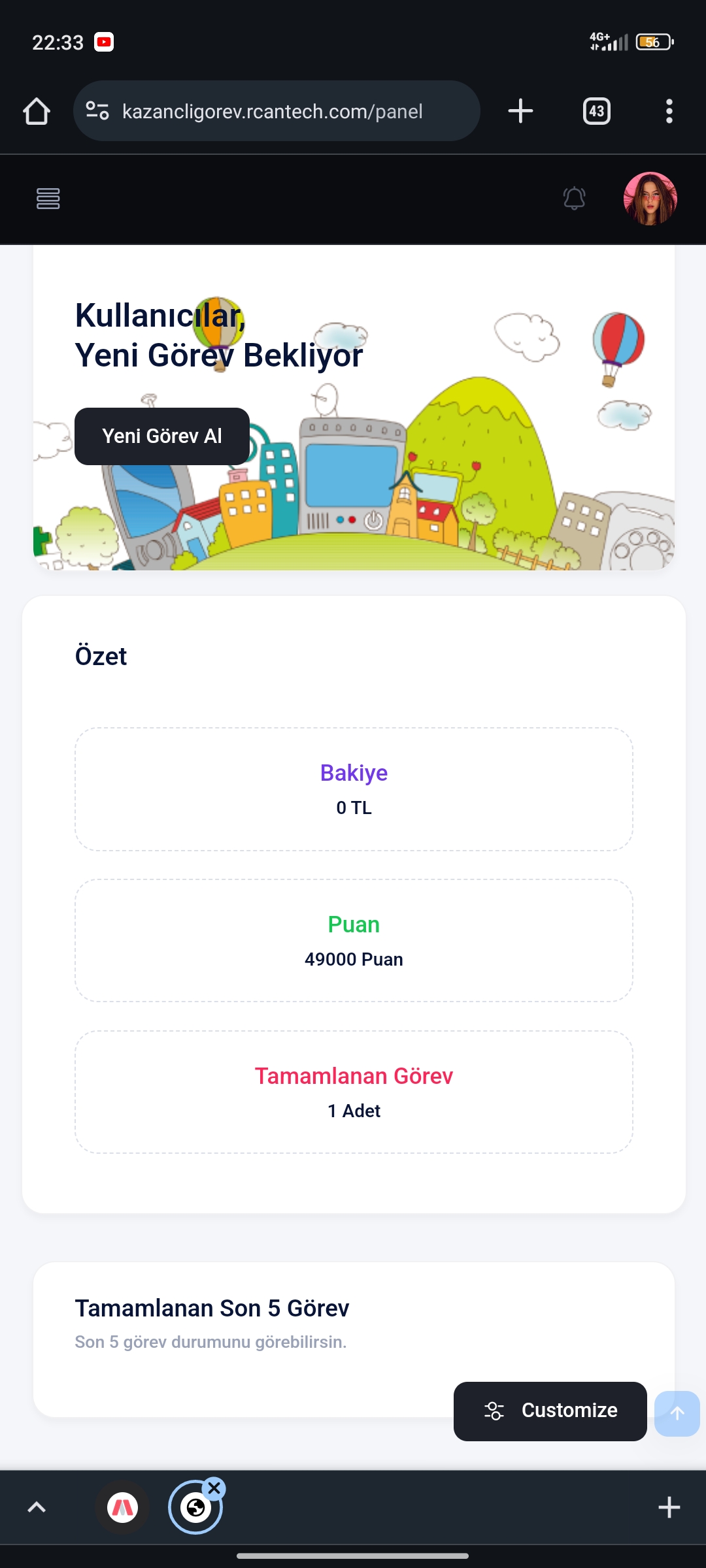
Task: Open the notifications bell
Action: (x=574, y=199)
